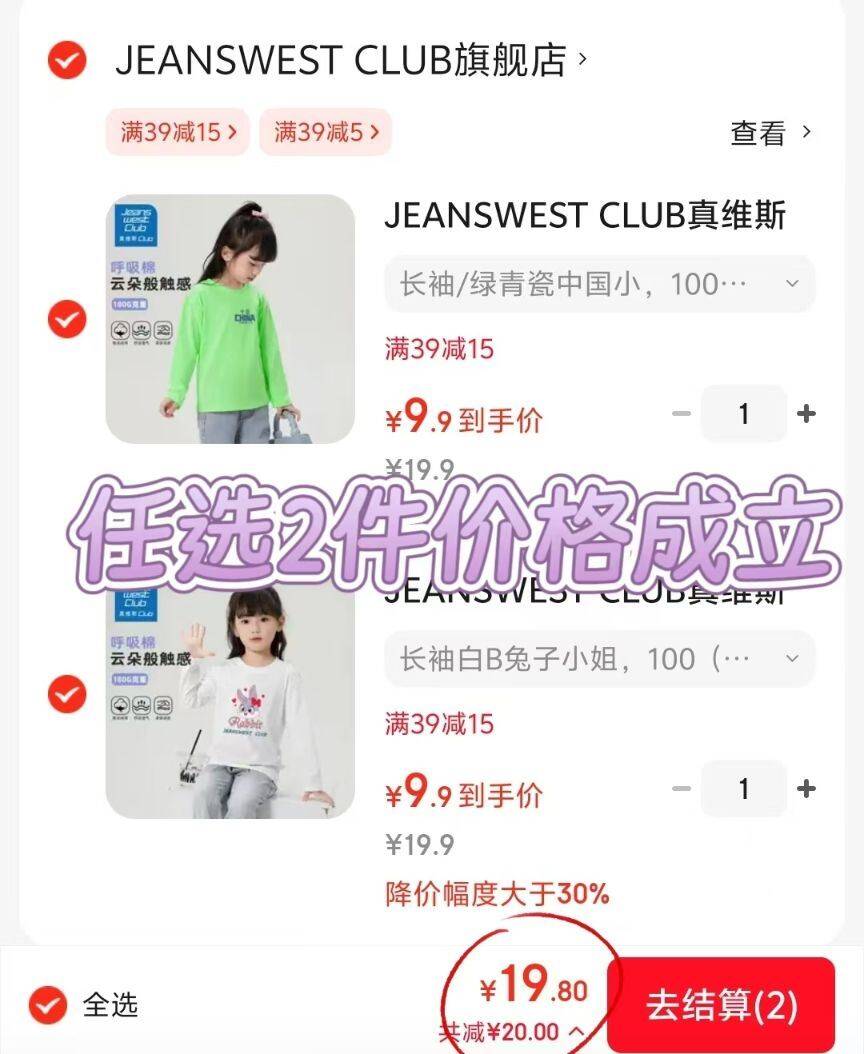
Task: Expand the 共减¥20.00 discount details
Action: coord(512,1032)
